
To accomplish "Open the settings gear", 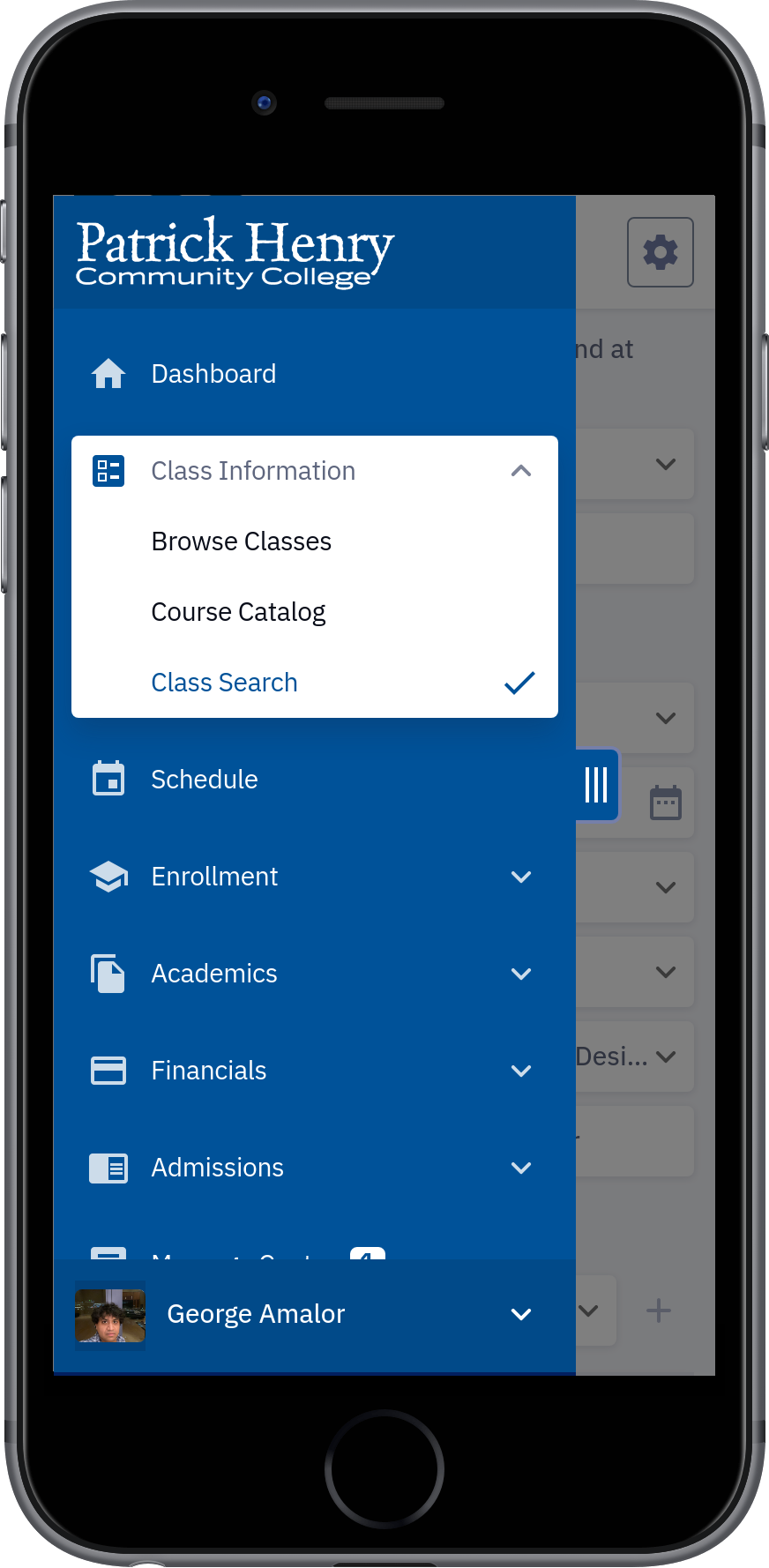I will point(661,252).
